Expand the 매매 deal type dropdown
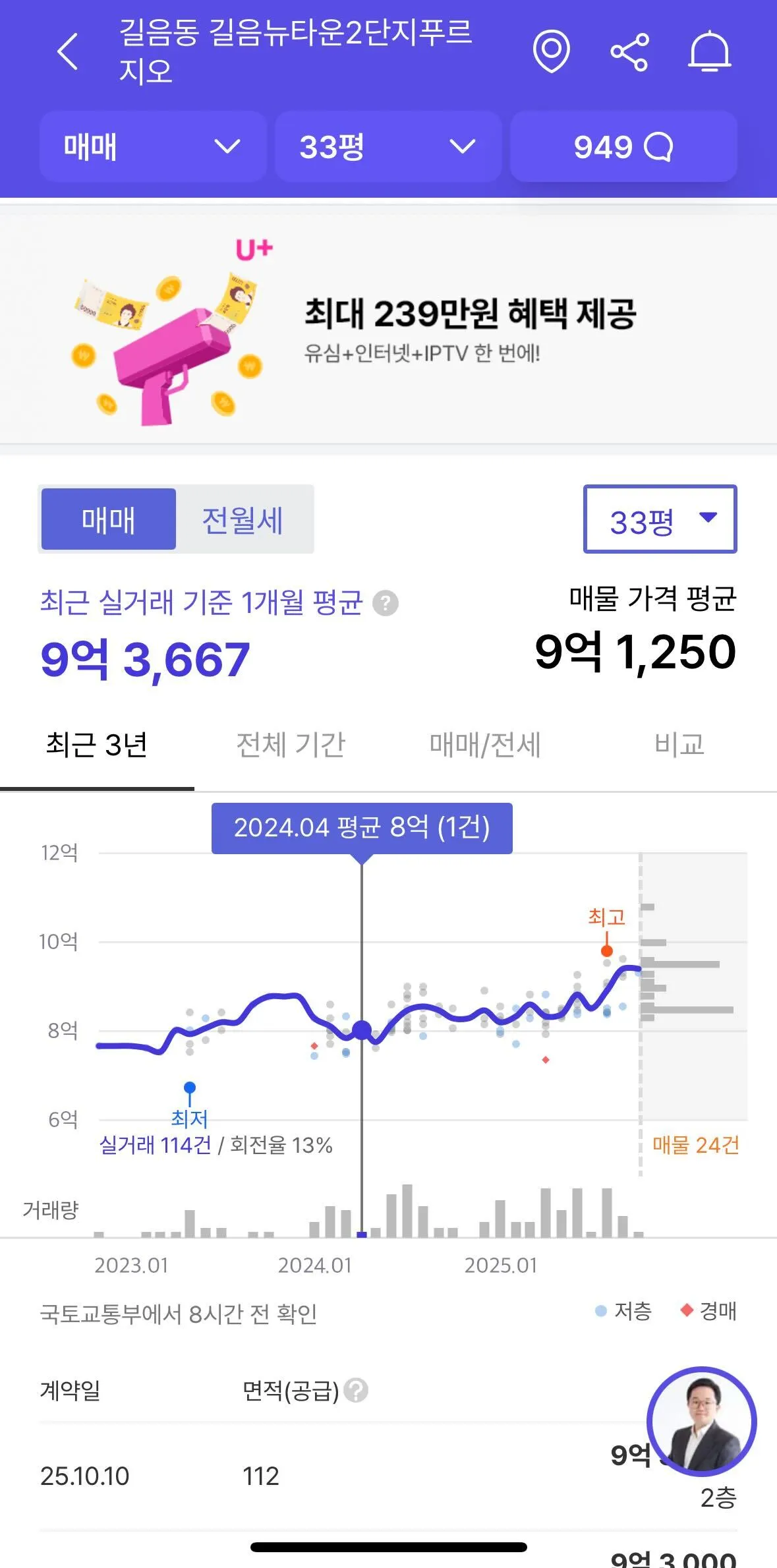Image resolution: width=777 pixels, height=1568 pixels. 153,146
